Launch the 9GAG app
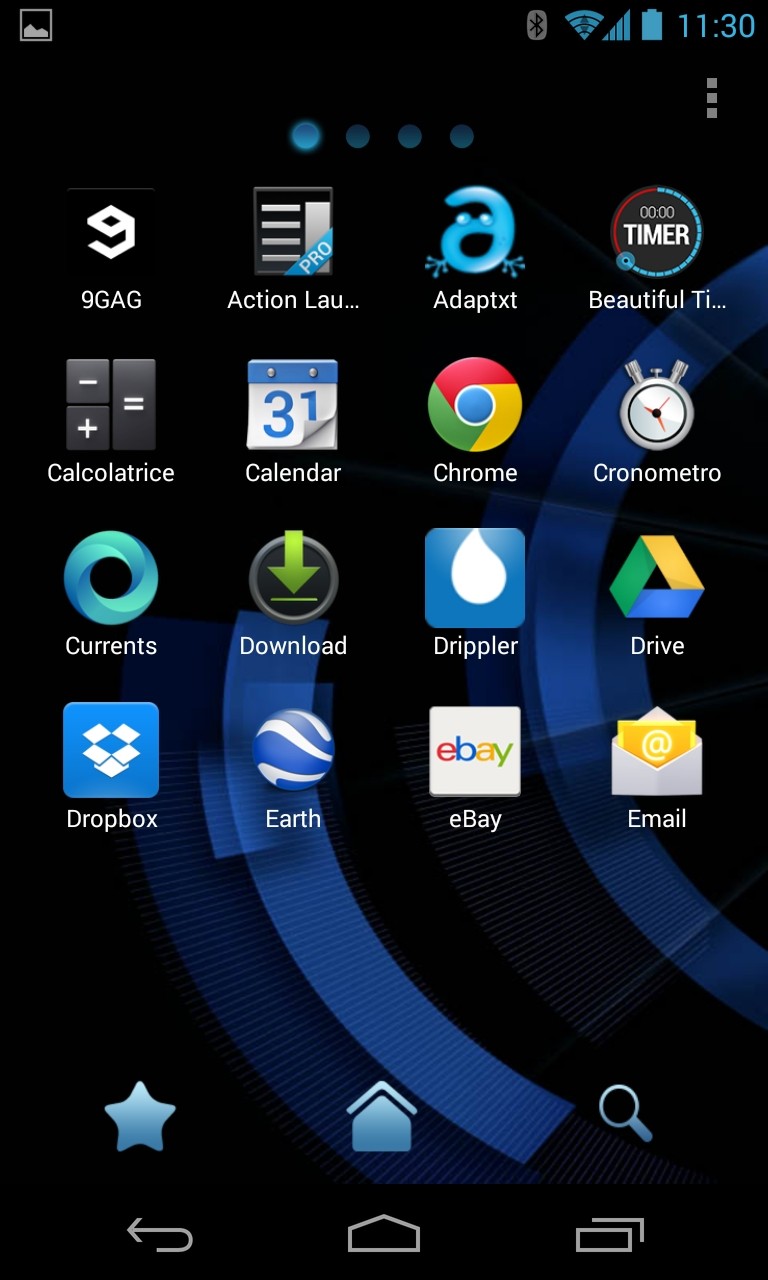 pyautogui.click(x=111, y=233)
